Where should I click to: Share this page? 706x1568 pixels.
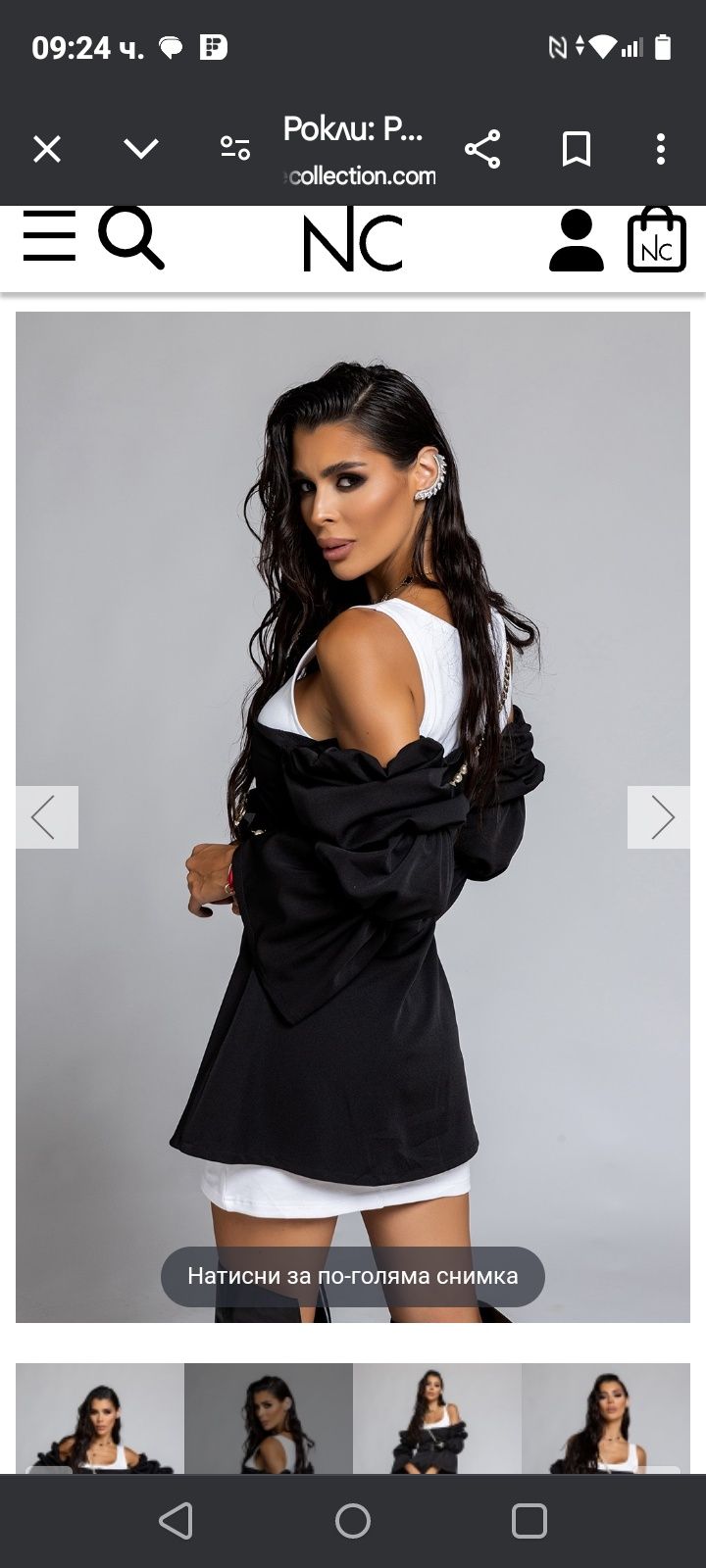pyautogui.click(x=482, y=149)
